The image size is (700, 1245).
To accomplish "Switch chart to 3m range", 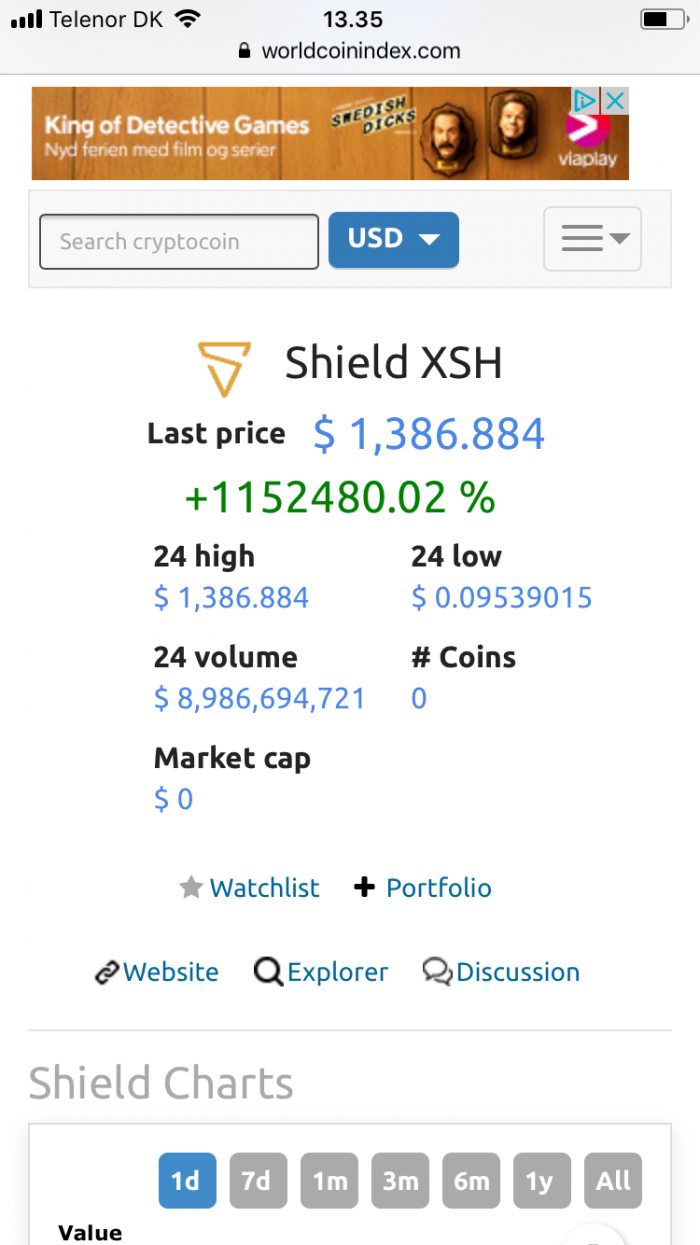I will 400,1181.
